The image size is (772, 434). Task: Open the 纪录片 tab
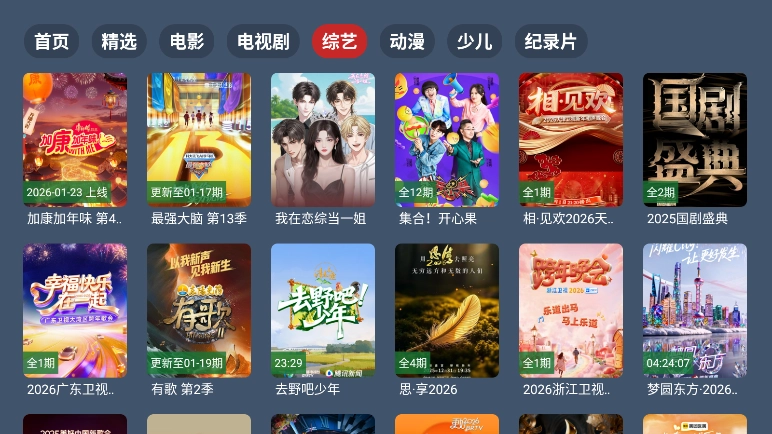(x=551, y=41)
